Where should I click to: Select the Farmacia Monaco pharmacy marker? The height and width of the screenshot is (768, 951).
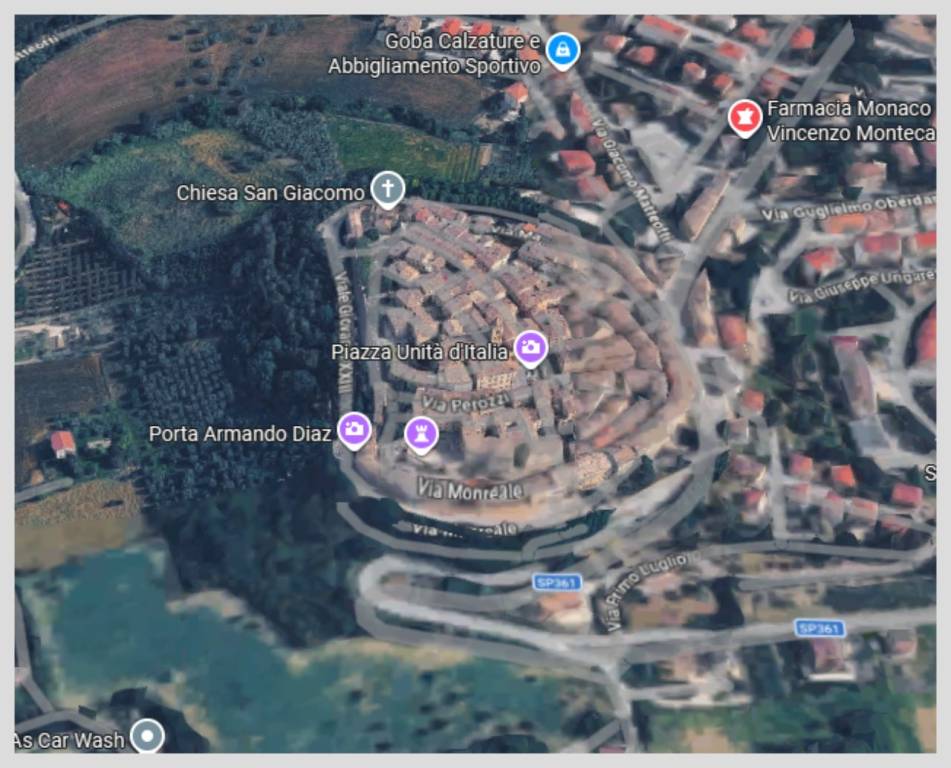click(x=743, y=118)
